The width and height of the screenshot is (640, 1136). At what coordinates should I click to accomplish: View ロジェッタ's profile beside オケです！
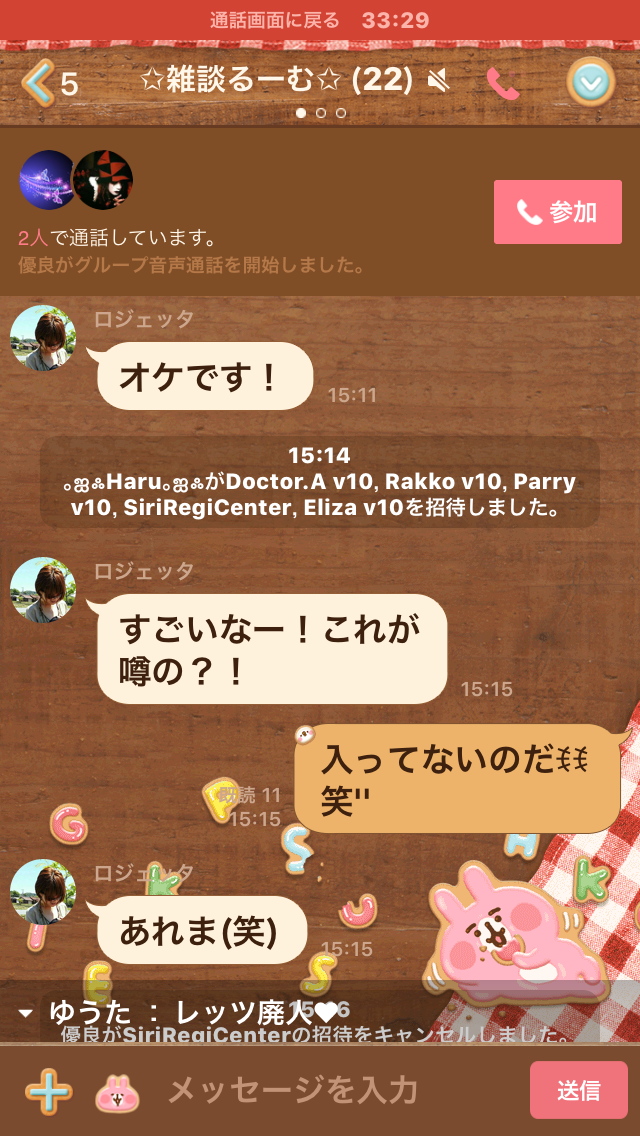tap(43, 338)
